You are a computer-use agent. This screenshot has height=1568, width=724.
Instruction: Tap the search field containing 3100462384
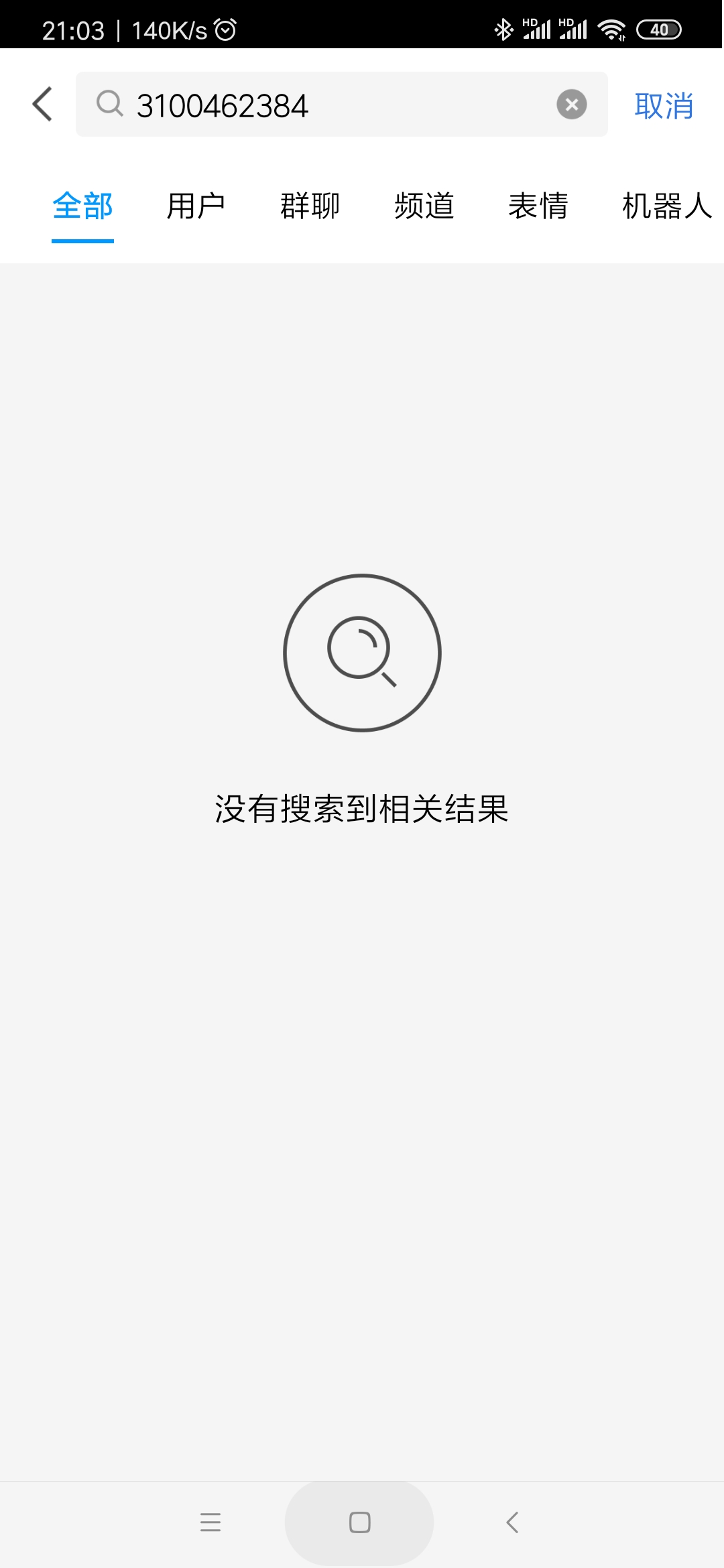click(x=335, y=105)
